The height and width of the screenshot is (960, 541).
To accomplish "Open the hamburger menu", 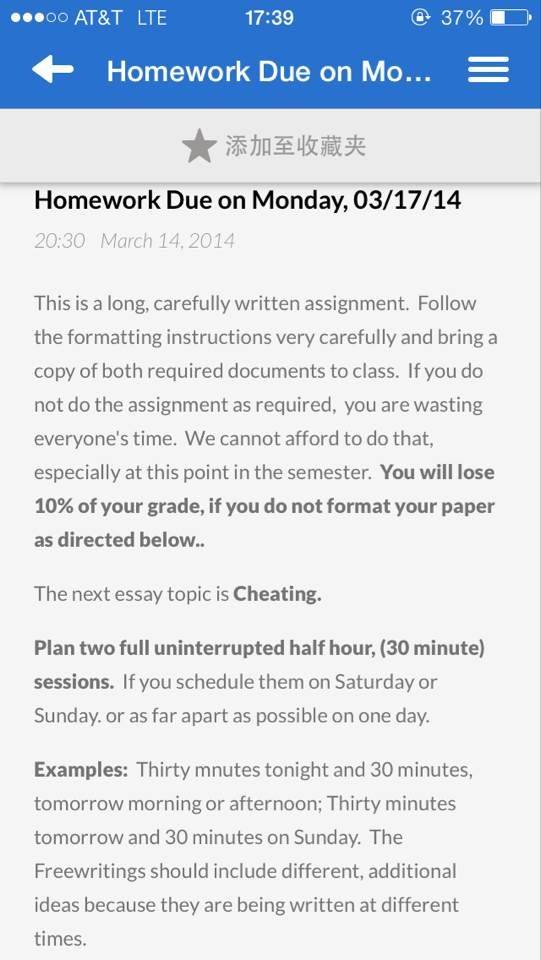I will click(488, 70).
